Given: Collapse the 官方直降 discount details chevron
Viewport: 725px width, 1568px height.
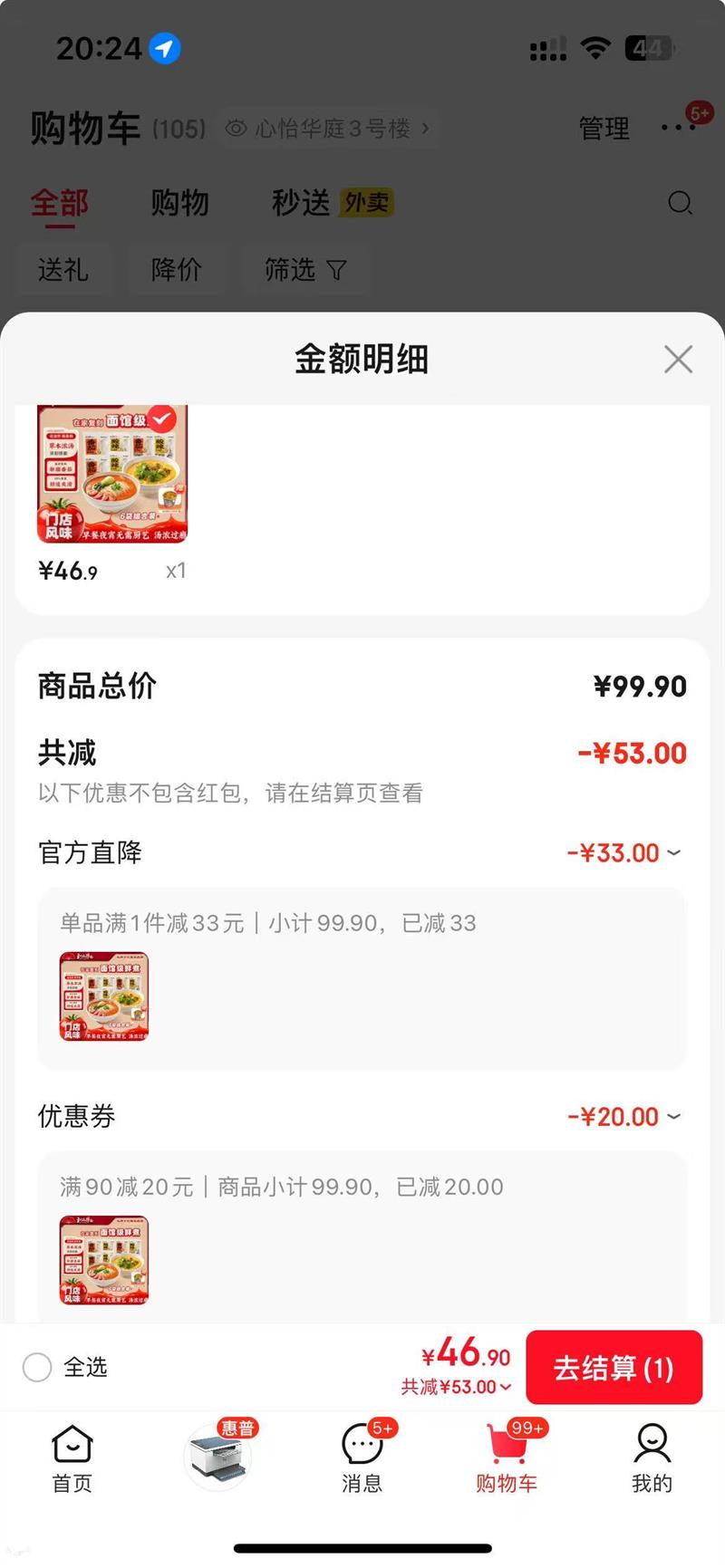Looking at the screenshot, I should pyautogui.click(x=672, y=852).
